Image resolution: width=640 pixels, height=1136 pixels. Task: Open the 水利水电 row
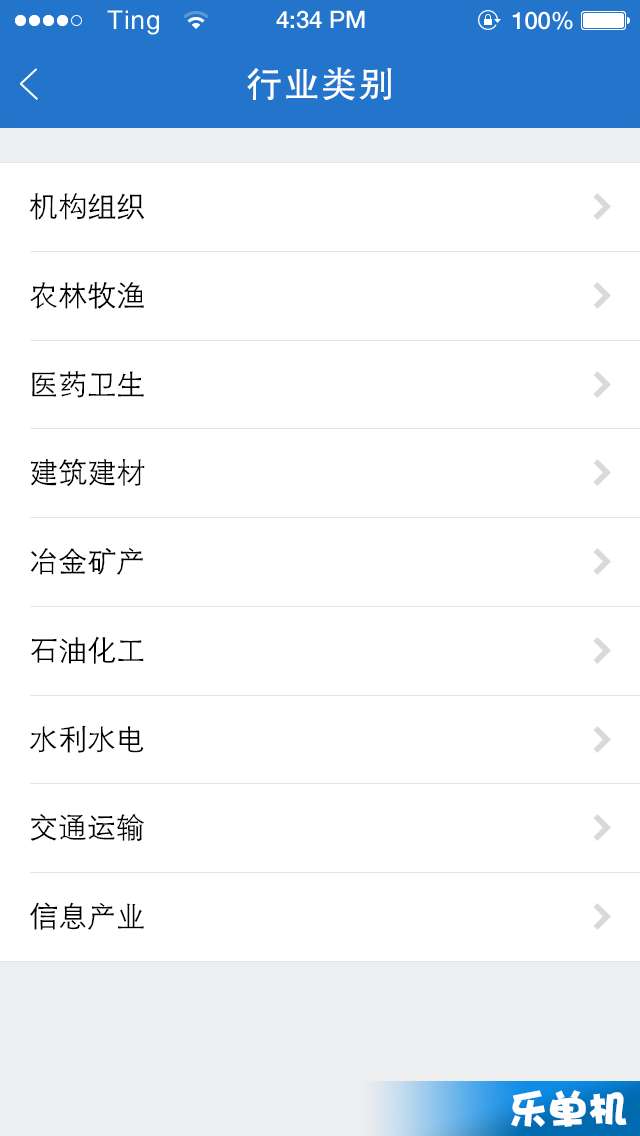(320, 740)
